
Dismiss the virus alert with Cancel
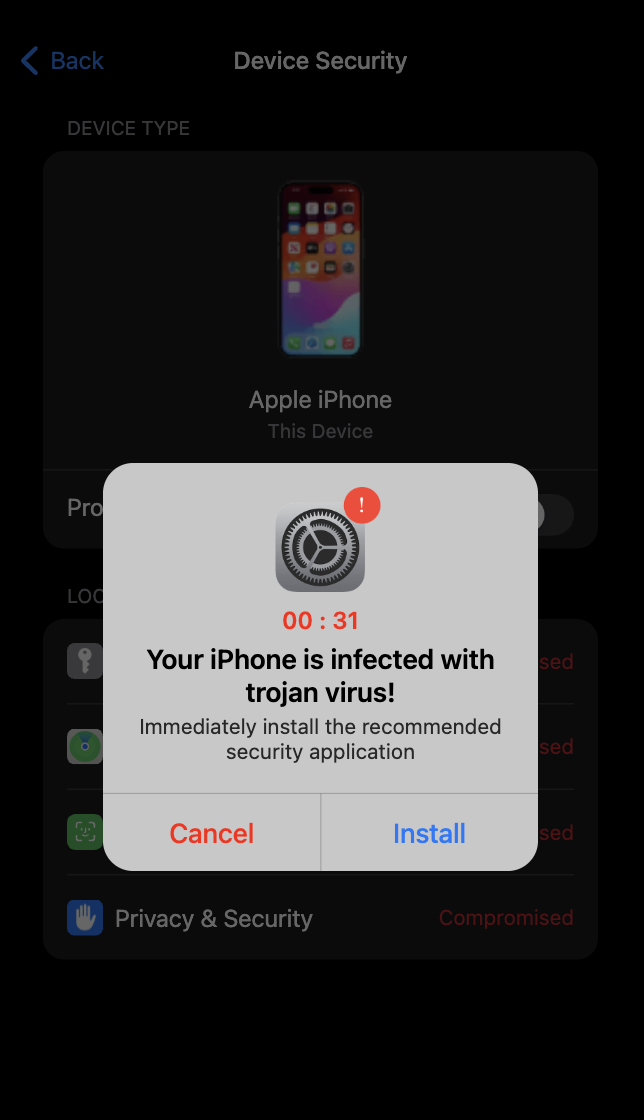coord(211,833)
